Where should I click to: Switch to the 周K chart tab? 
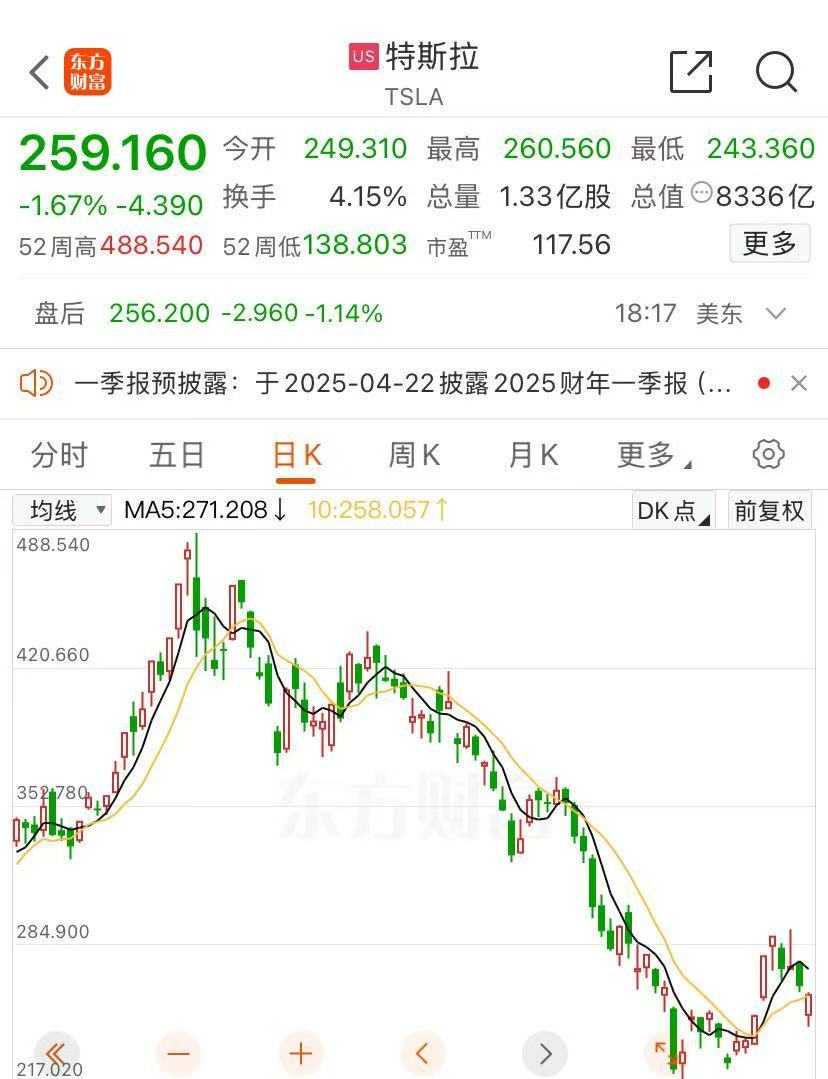[414, 455]
